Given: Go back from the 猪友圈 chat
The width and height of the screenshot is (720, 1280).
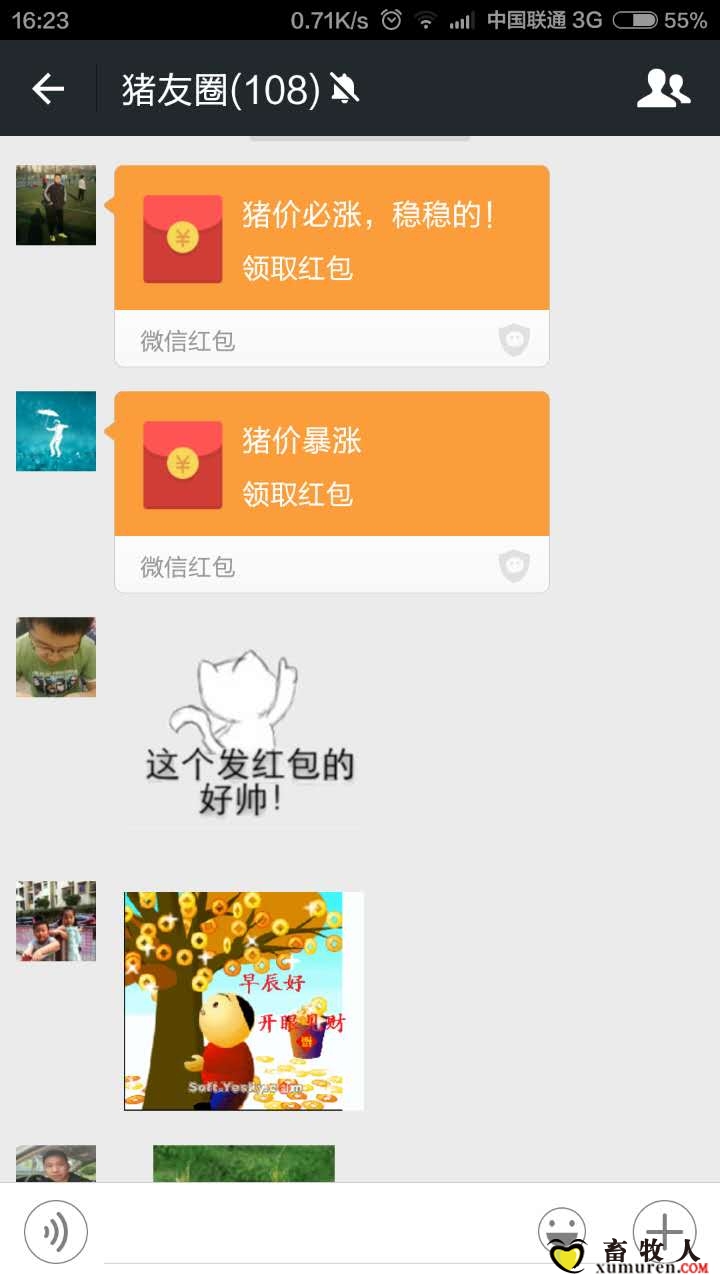Looking at the screenshot, I should pyautogui.click(x=47, y=90).
